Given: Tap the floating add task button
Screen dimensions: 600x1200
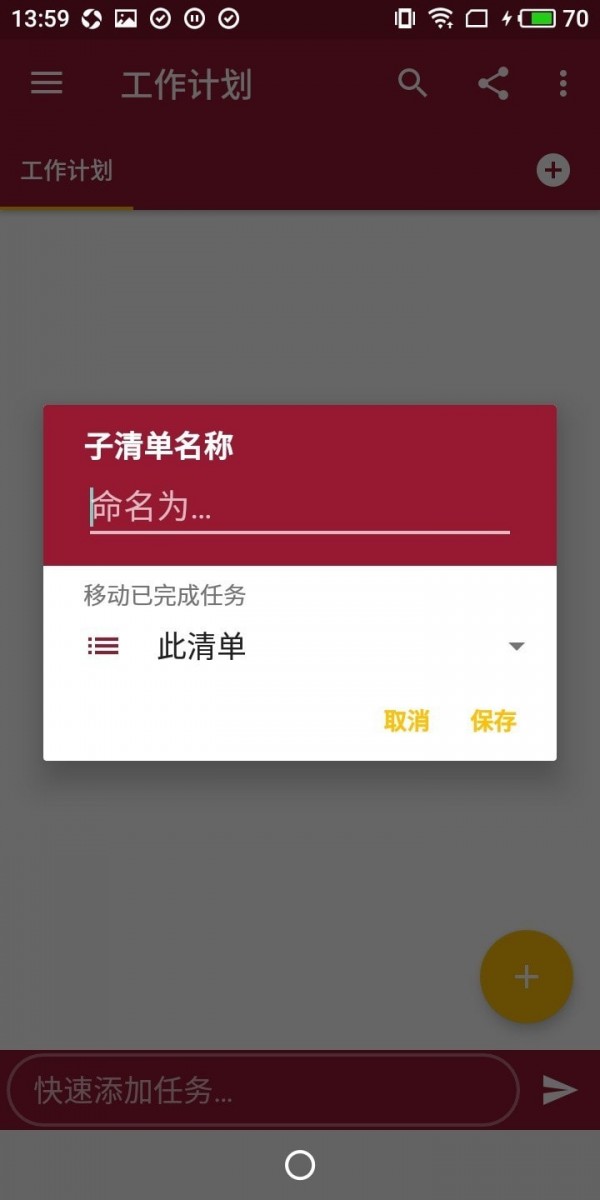Looking at the screenshot, I should [x=526, y=977].
